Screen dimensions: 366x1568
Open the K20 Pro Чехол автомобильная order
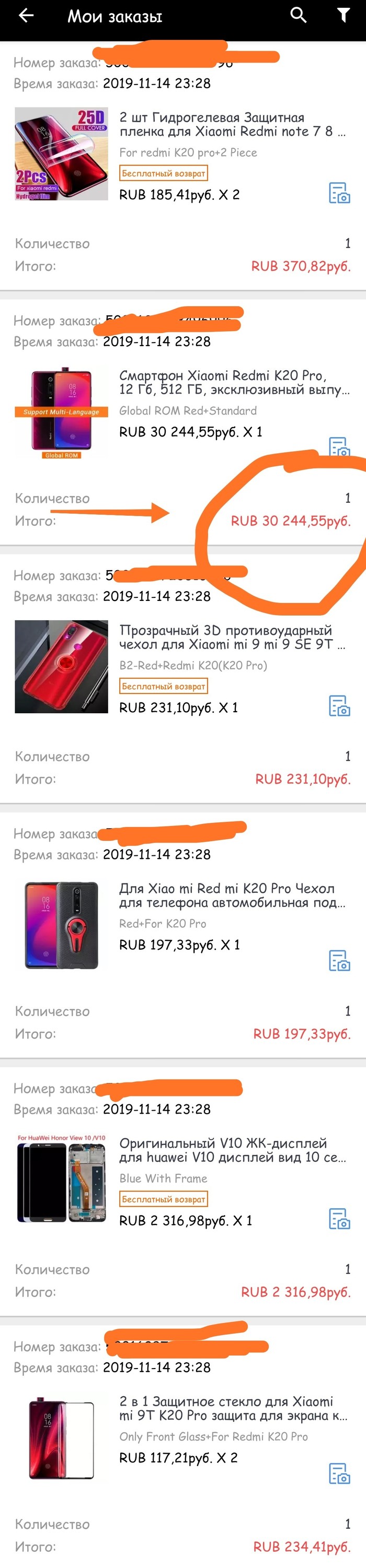coord(232,895)
